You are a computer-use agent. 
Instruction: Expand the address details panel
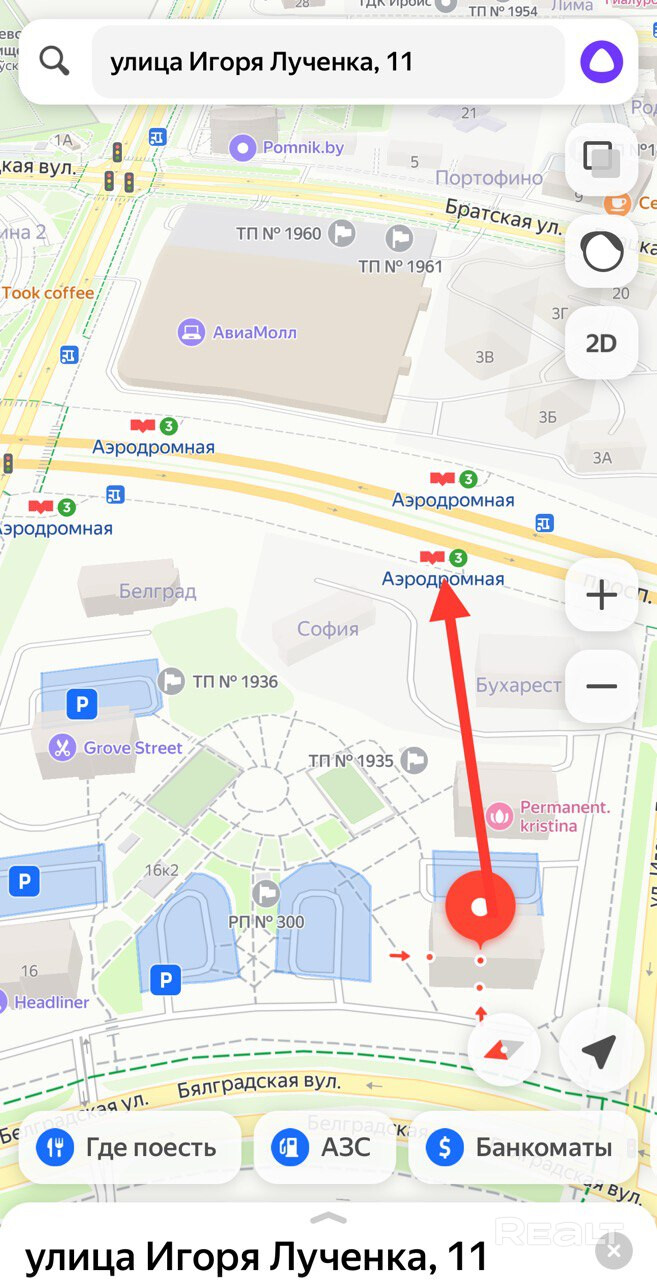(x=328, y=1218)
